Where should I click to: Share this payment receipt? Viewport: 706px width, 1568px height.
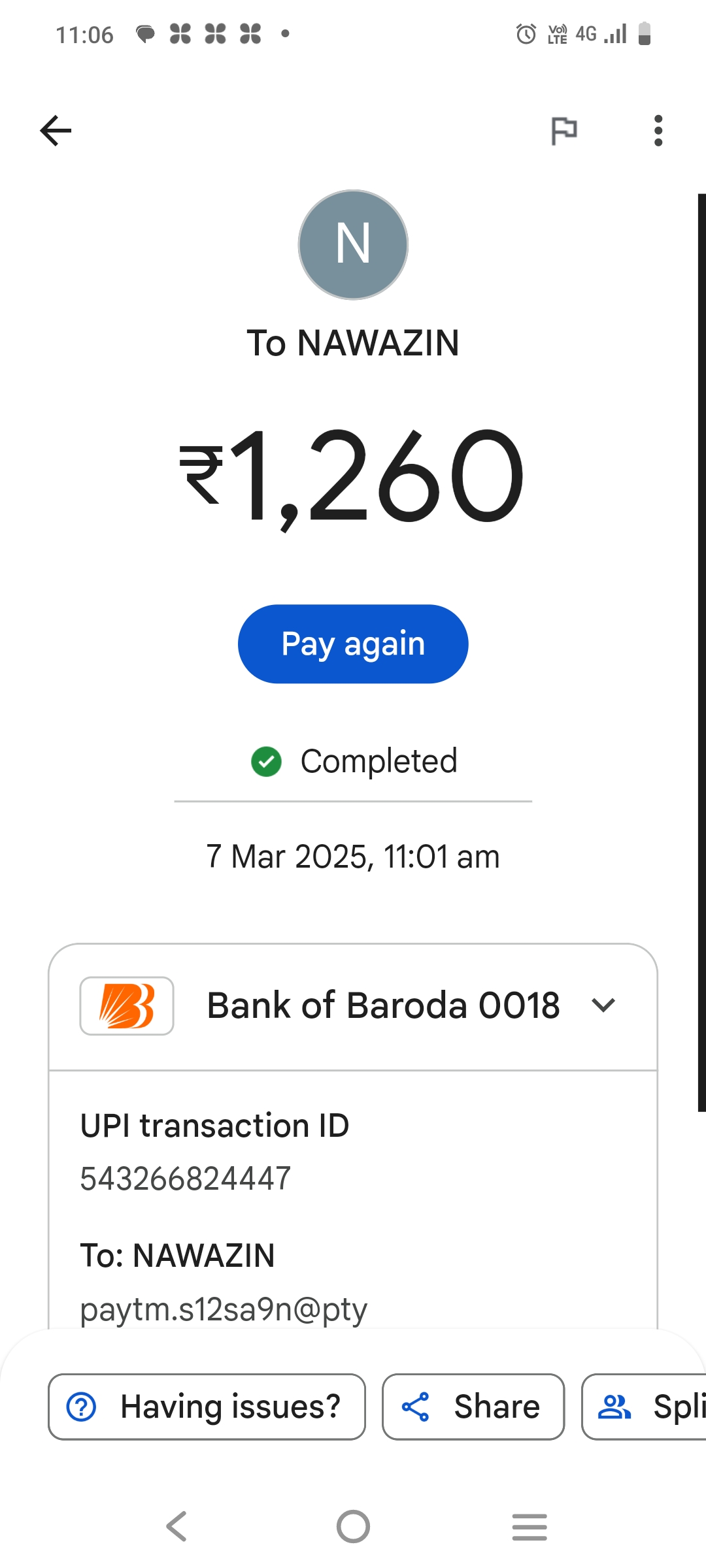473,1407
